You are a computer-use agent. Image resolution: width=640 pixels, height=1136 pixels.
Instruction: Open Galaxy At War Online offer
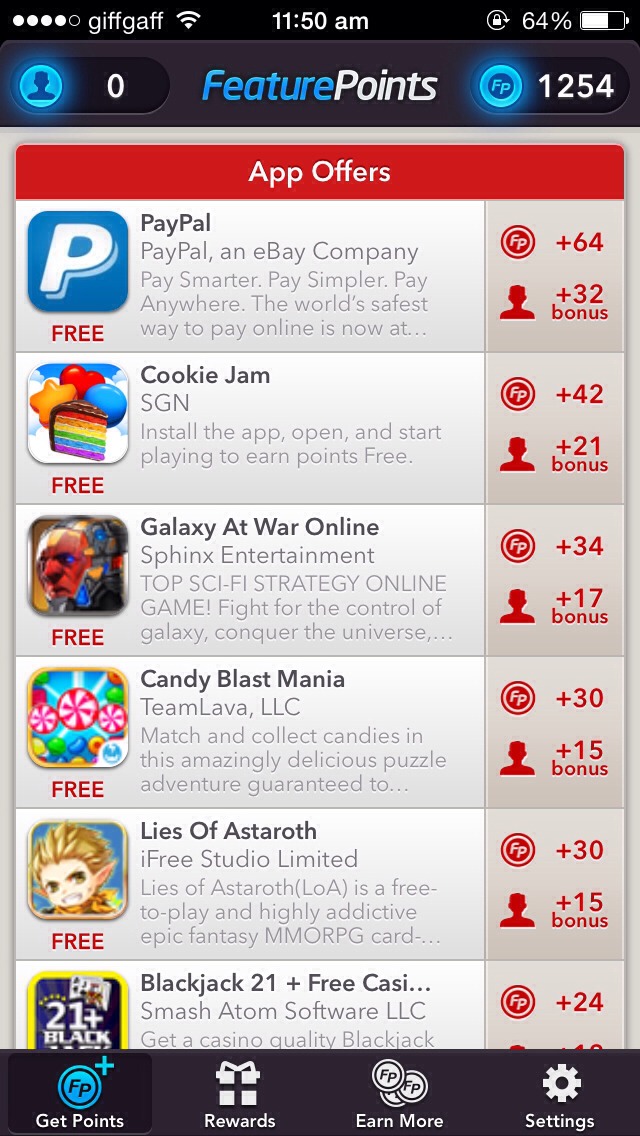click(320, 580)
